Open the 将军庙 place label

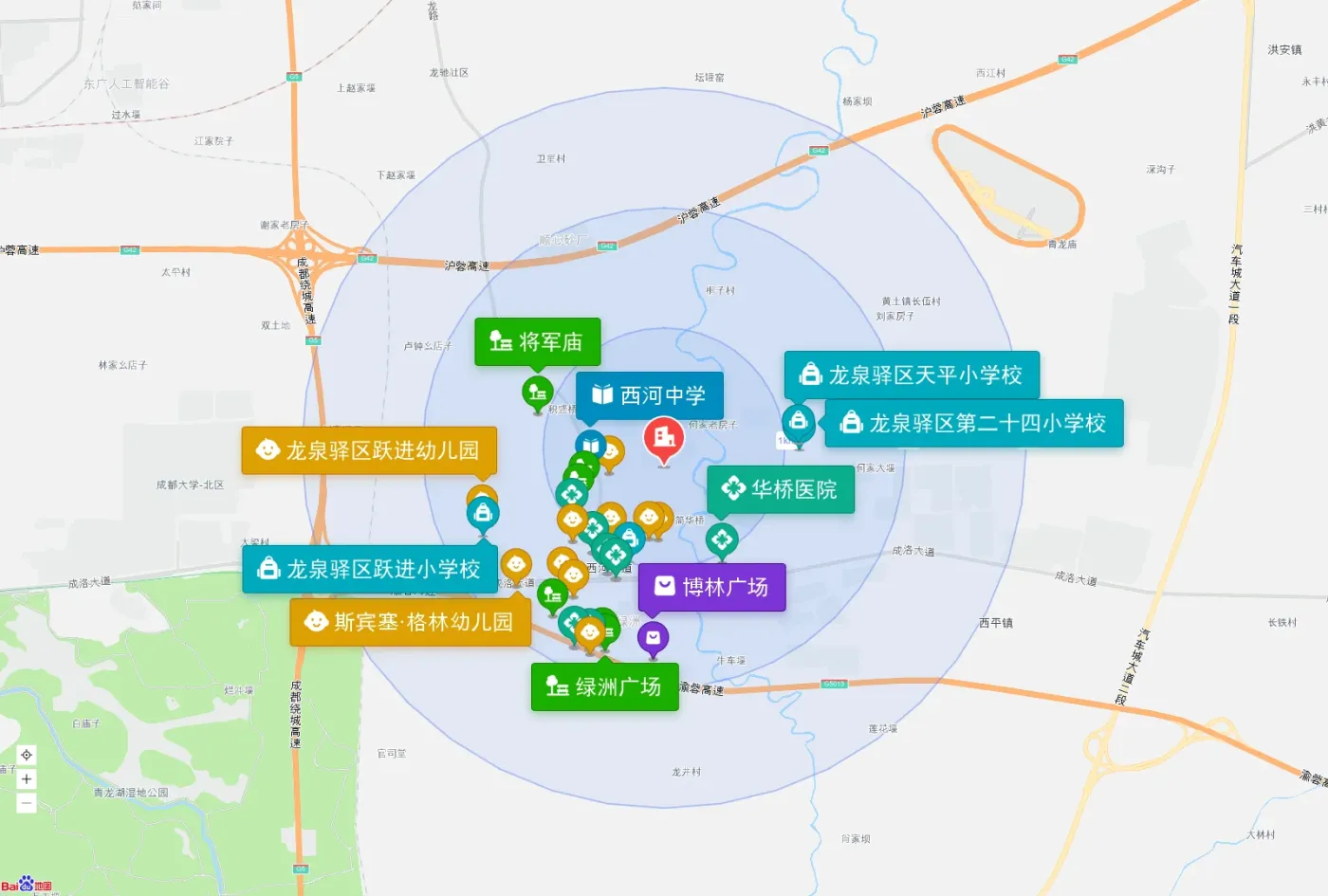pyautogui.click(x=538, y=341)
